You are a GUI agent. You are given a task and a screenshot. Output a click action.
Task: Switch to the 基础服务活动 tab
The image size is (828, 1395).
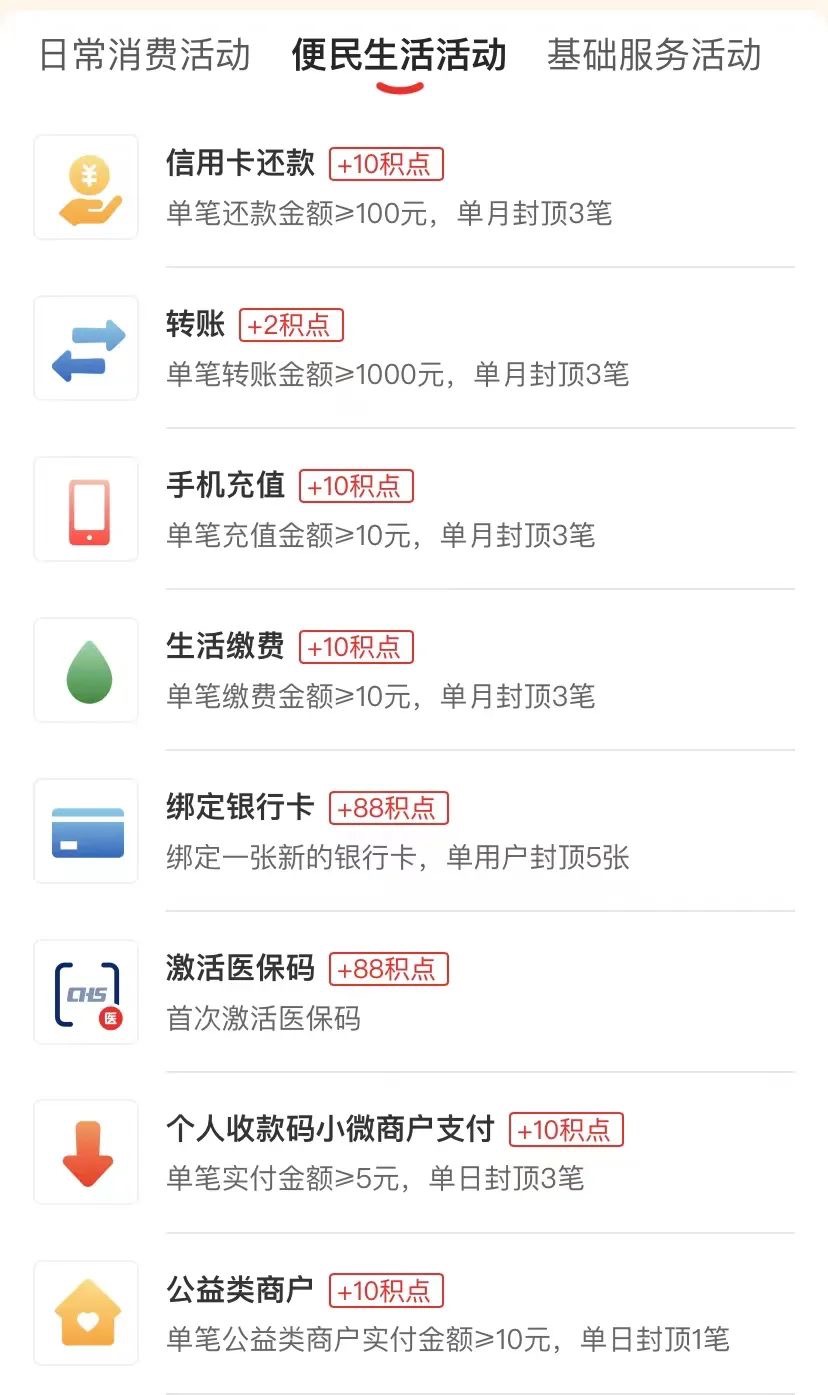point(653,57)
